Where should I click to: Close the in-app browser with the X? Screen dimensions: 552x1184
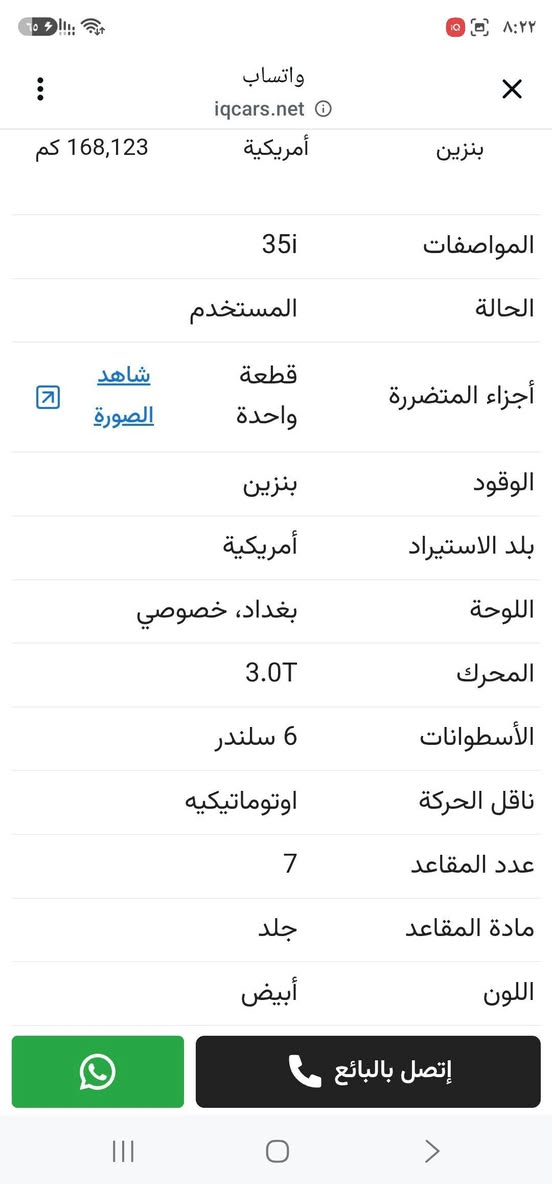pos(512,90)
